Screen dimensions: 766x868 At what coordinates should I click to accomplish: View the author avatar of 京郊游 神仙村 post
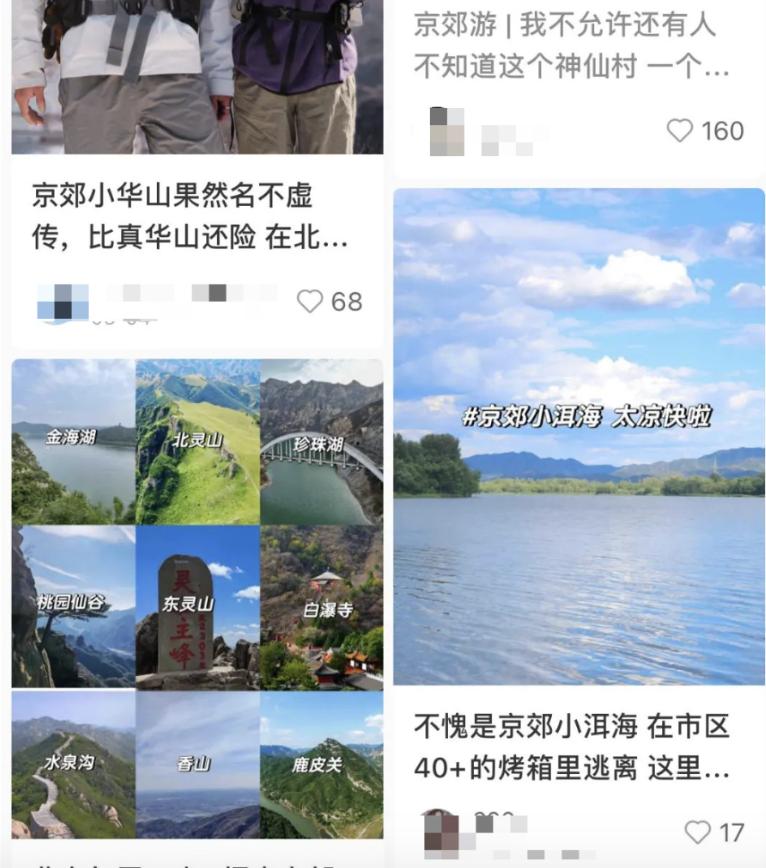(446, 130)
